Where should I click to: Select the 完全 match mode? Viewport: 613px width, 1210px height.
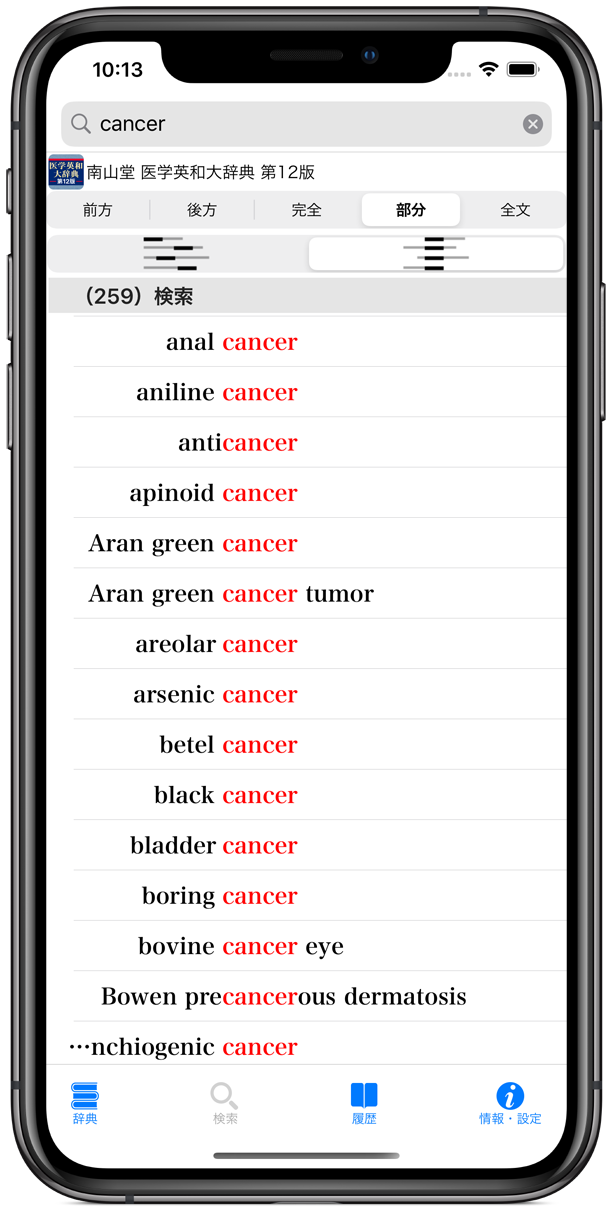(x=307, y=210)
